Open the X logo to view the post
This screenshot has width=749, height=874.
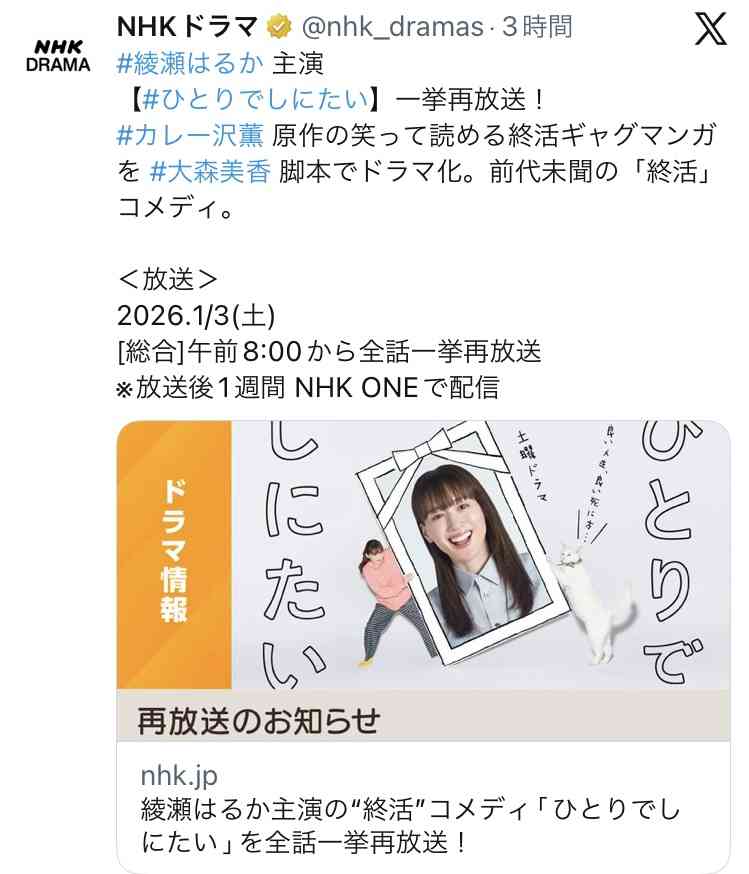pyautogui.click(x=711, y=32)
